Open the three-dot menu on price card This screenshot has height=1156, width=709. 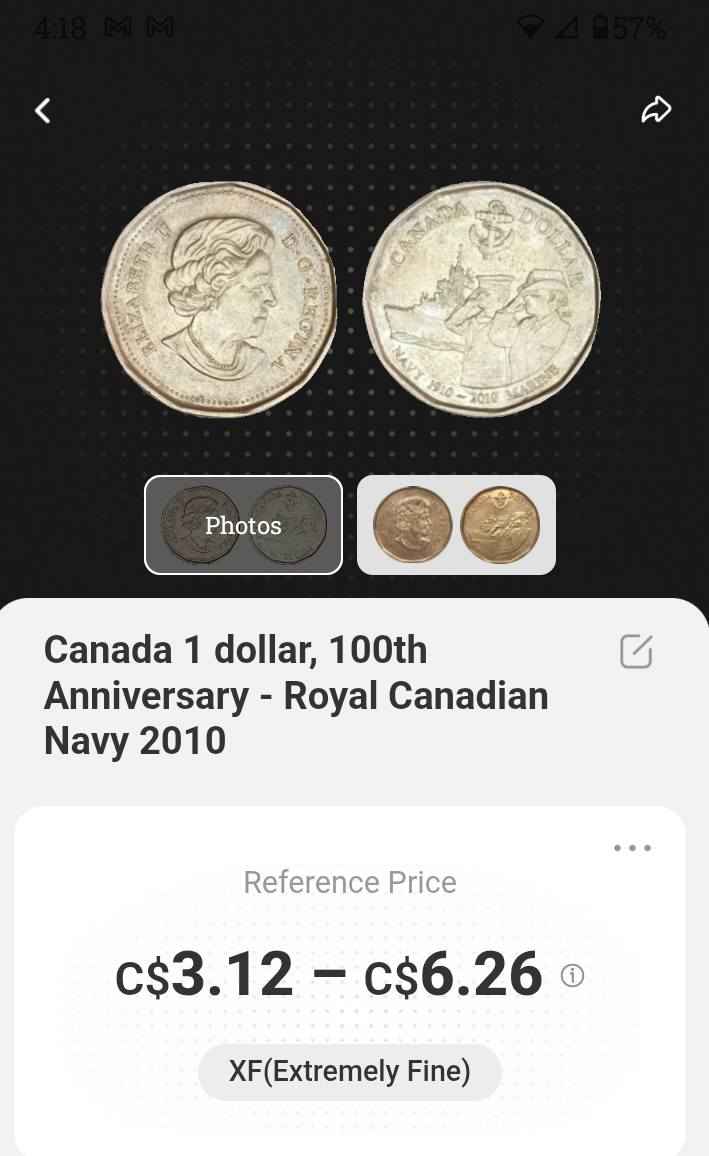pos(632,848)
